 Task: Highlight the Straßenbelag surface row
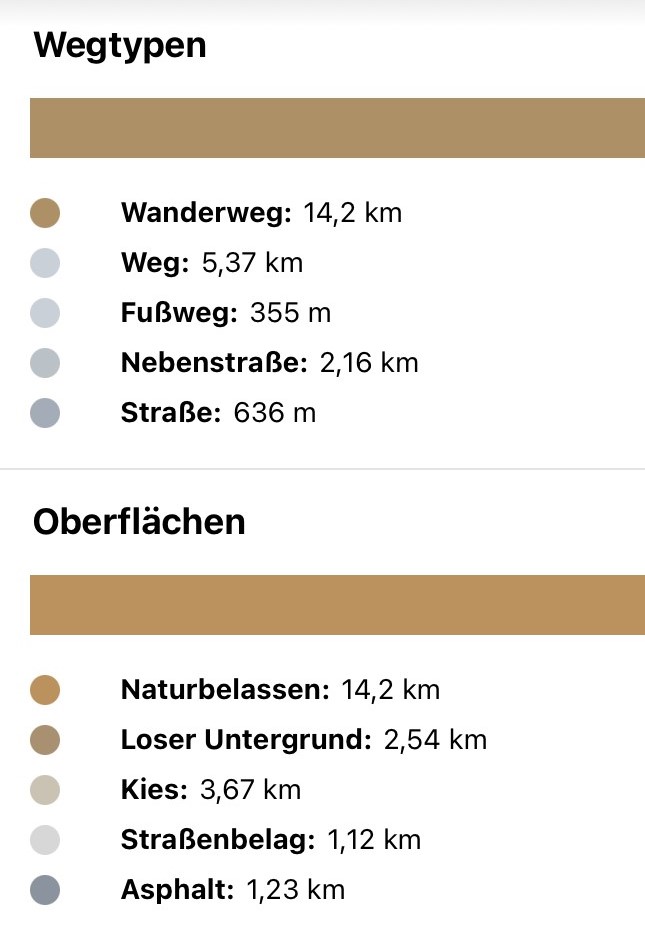270,840
